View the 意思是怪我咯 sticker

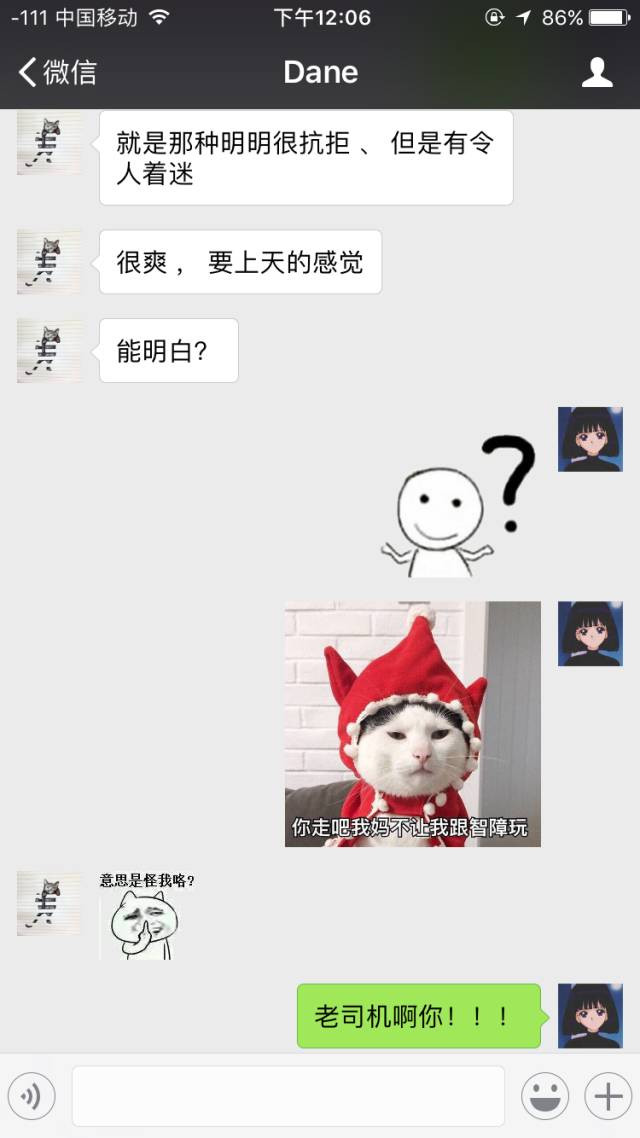coord(145,915)
